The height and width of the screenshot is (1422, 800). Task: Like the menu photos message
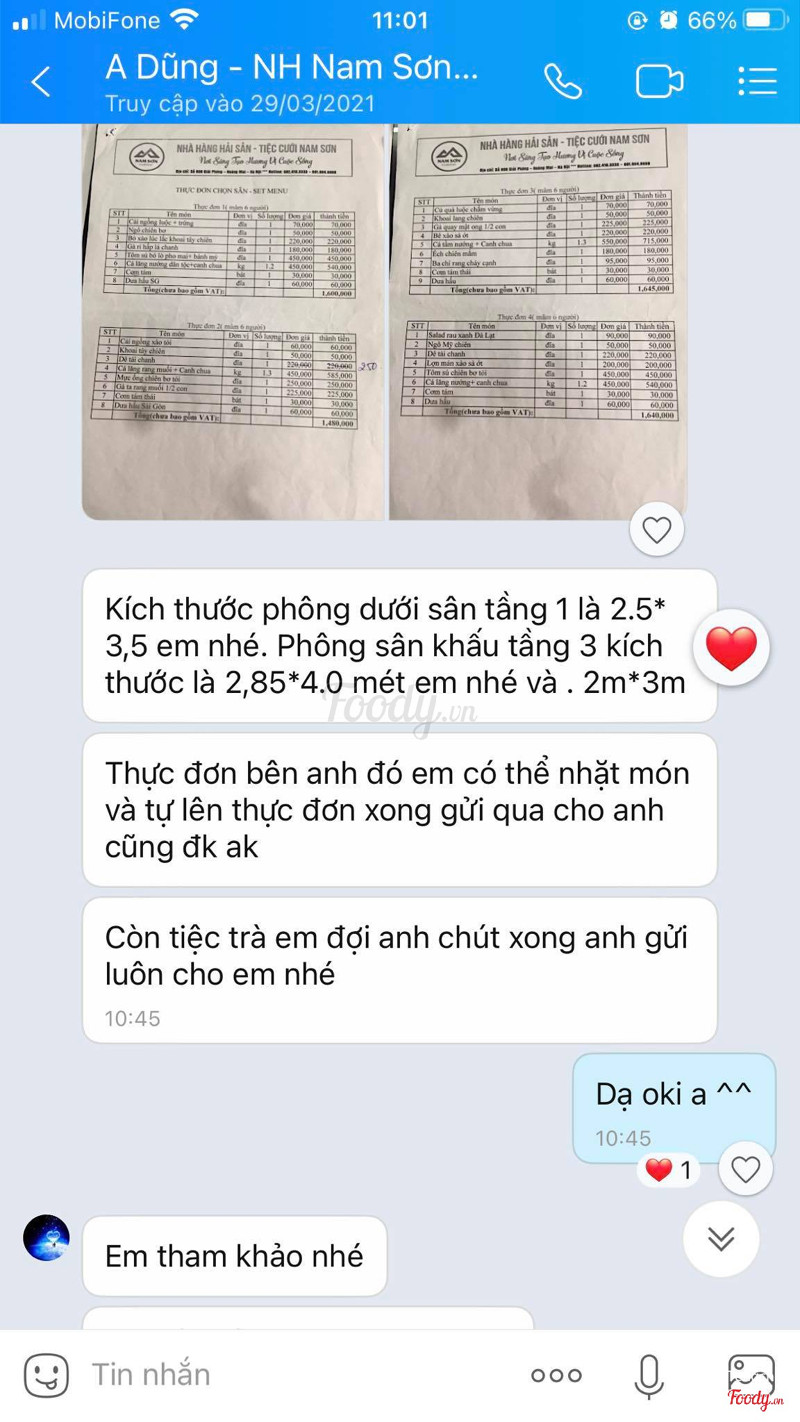[656, 530]
